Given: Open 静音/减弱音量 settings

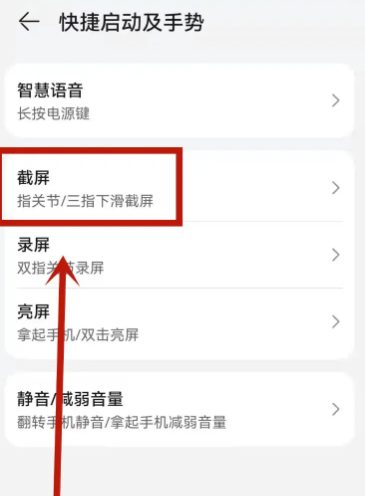Looking at the screenshot, I should coord(179,409).
